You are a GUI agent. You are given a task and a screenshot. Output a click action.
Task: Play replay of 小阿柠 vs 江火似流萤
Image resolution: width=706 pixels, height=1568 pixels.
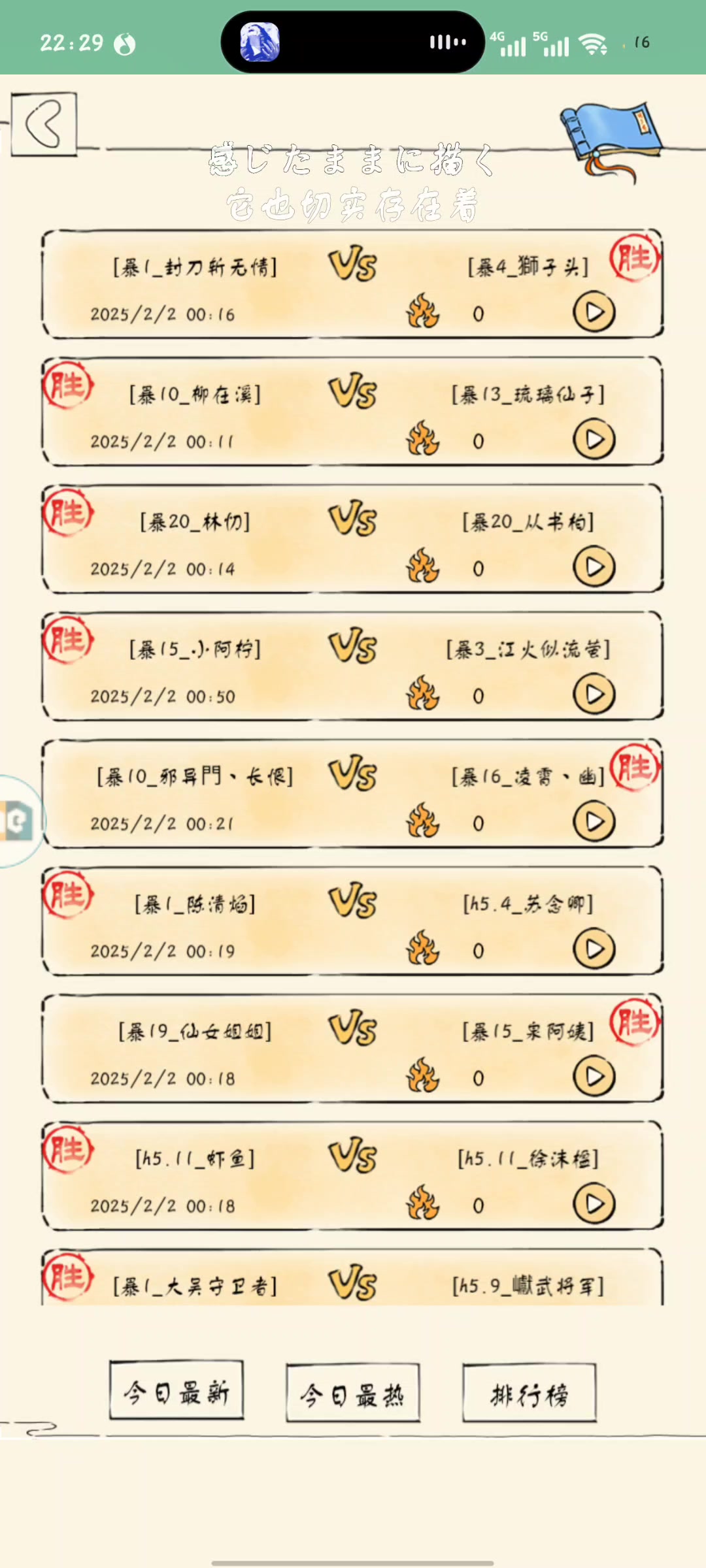[x=594, y=694]
